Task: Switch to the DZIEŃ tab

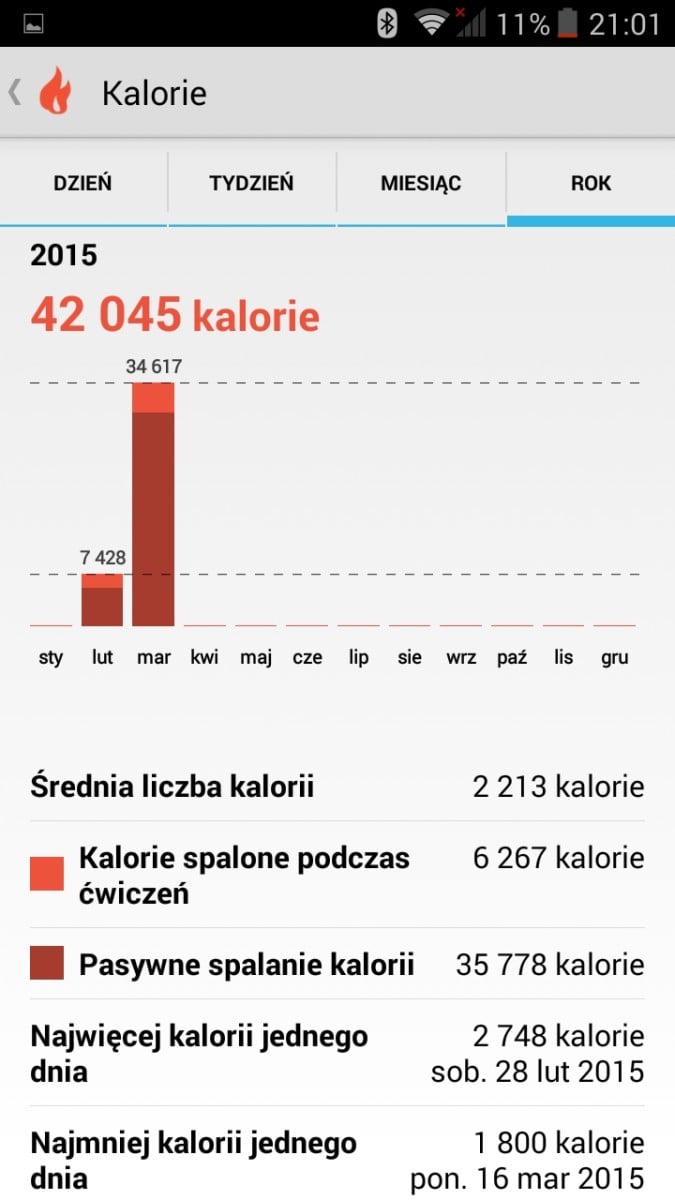Action: [x=83, y=184]
